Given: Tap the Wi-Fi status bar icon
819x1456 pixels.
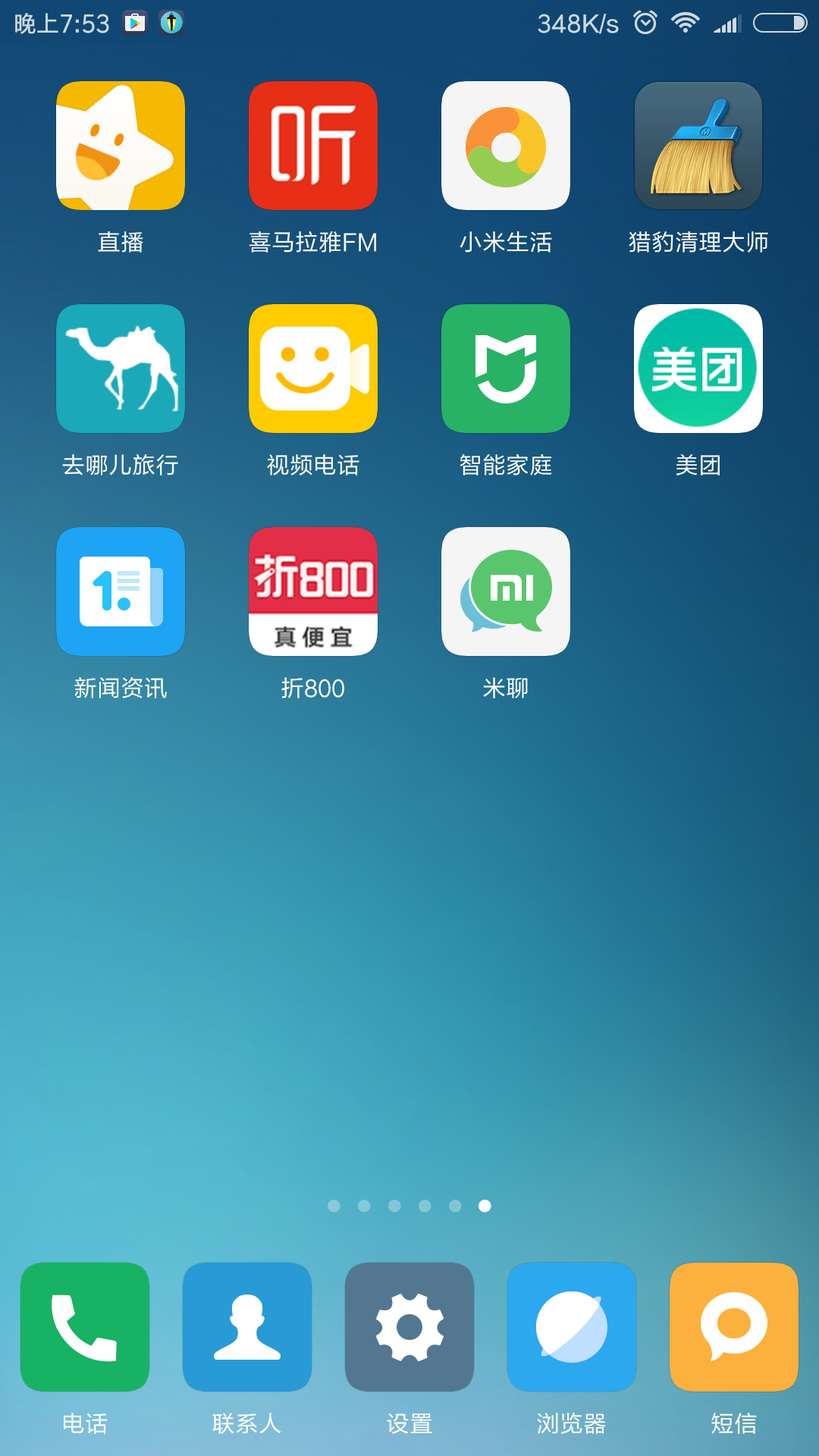Looking at the screenshot, I should pos(685,23).
